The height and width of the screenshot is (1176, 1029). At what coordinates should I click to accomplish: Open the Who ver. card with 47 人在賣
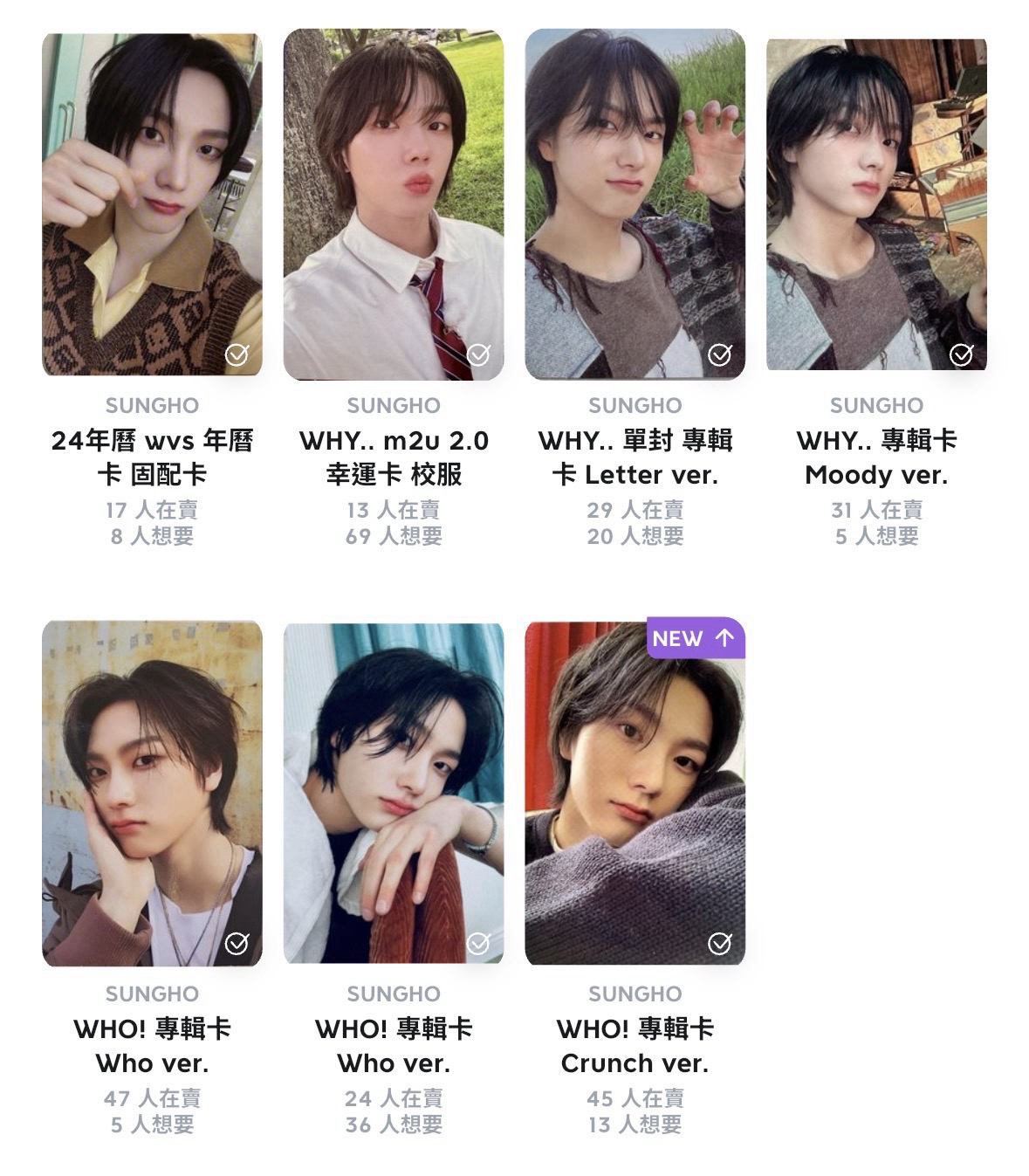tap(152, 793)
